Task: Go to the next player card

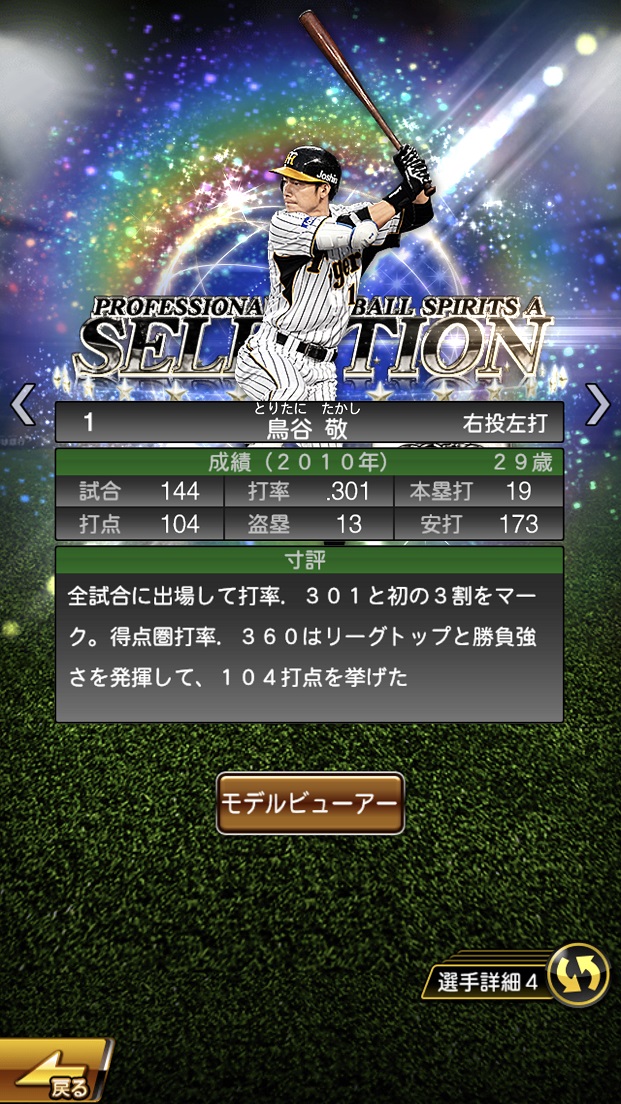Action: [x=597, y=405]
